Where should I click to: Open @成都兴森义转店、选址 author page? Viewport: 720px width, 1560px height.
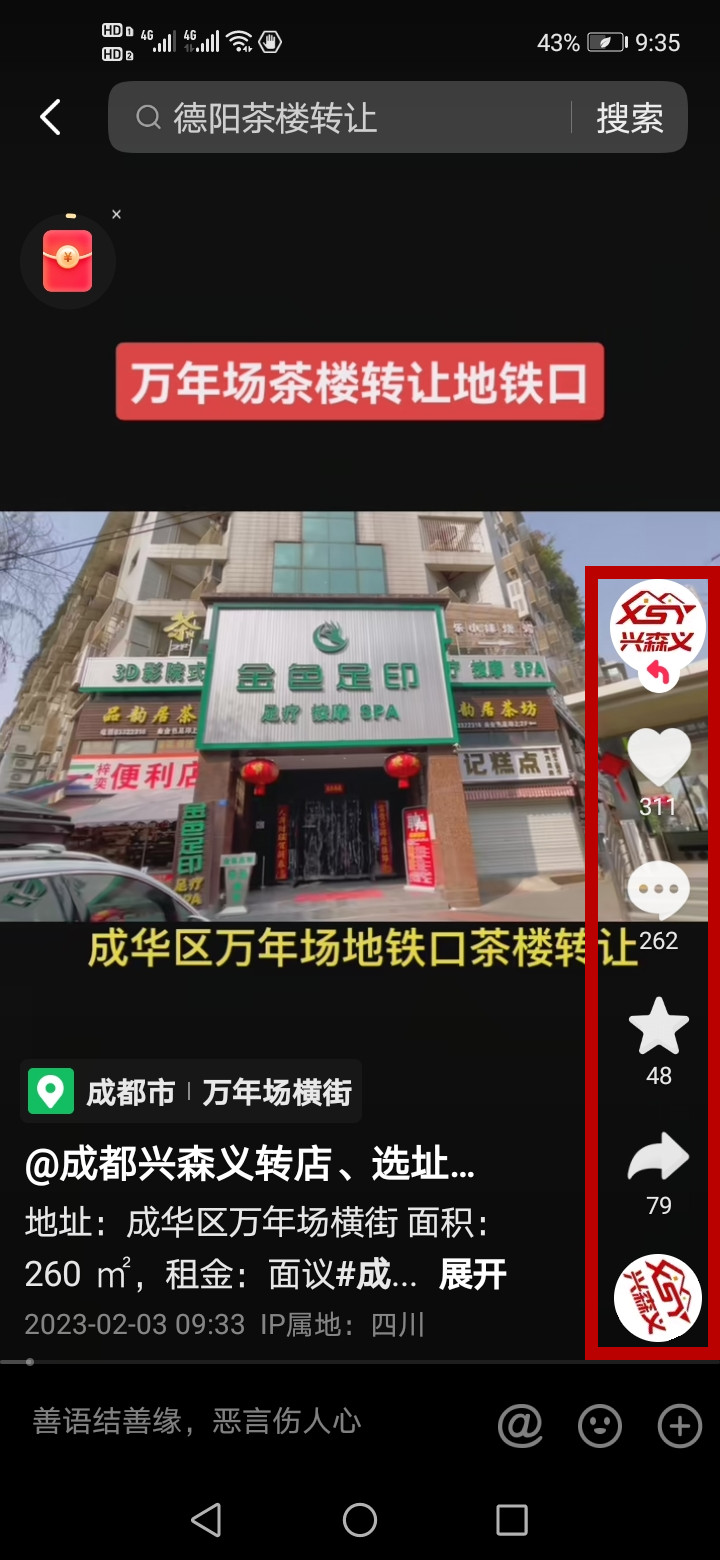coord(250,1164)
